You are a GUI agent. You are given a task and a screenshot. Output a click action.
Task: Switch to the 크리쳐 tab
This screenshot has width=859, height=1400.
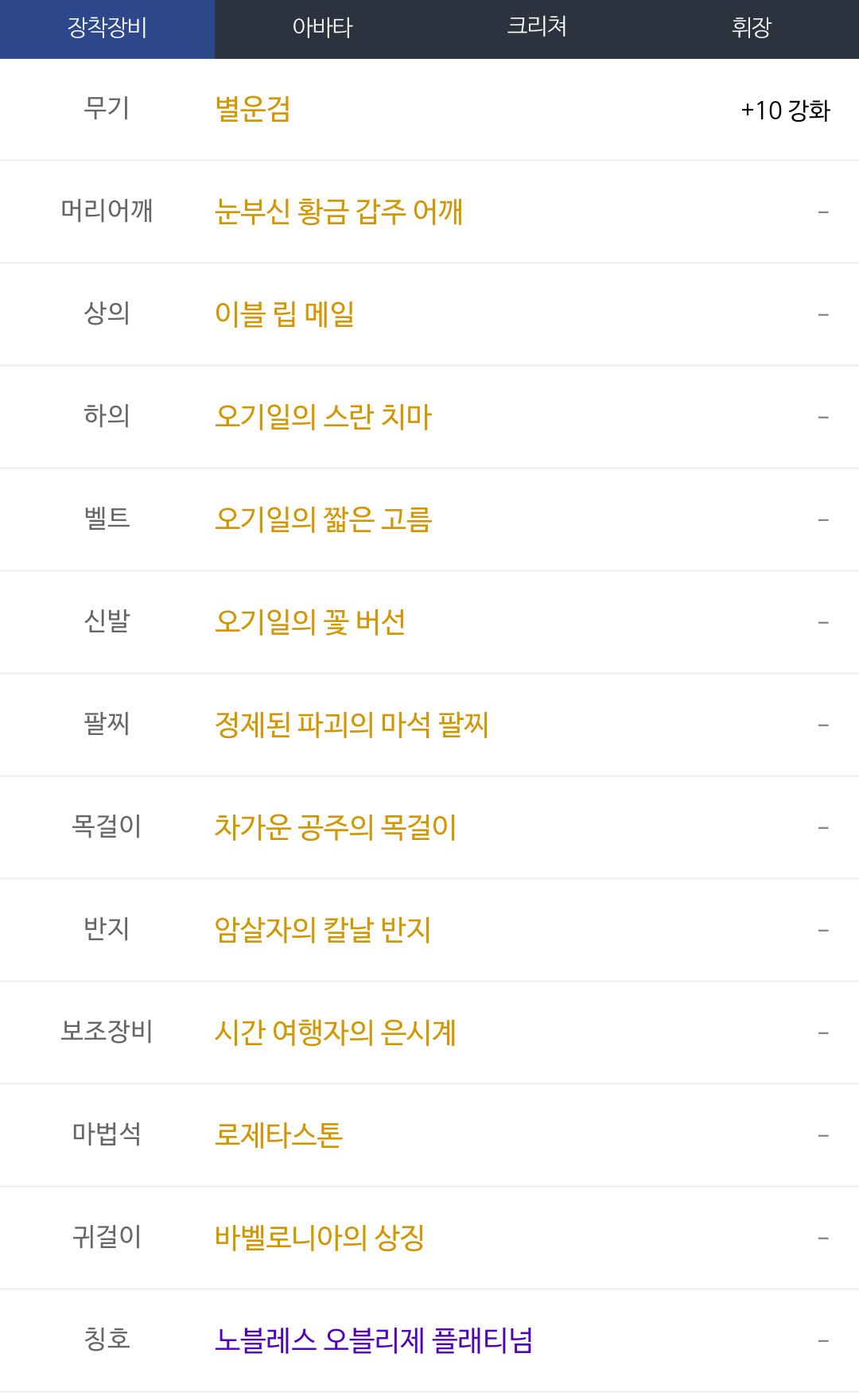[x=537, y=29]
